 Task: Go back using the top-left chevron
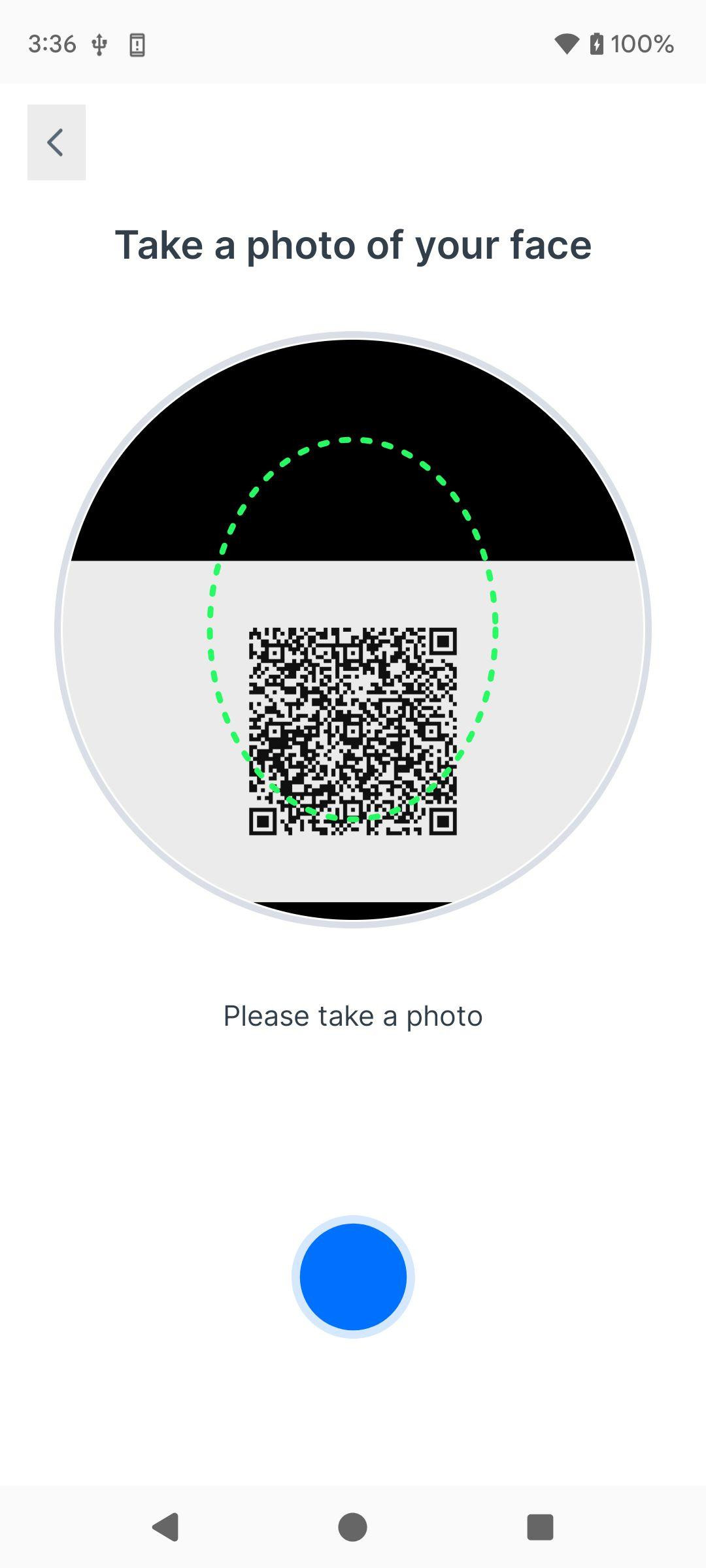click(x=56, y=142)
